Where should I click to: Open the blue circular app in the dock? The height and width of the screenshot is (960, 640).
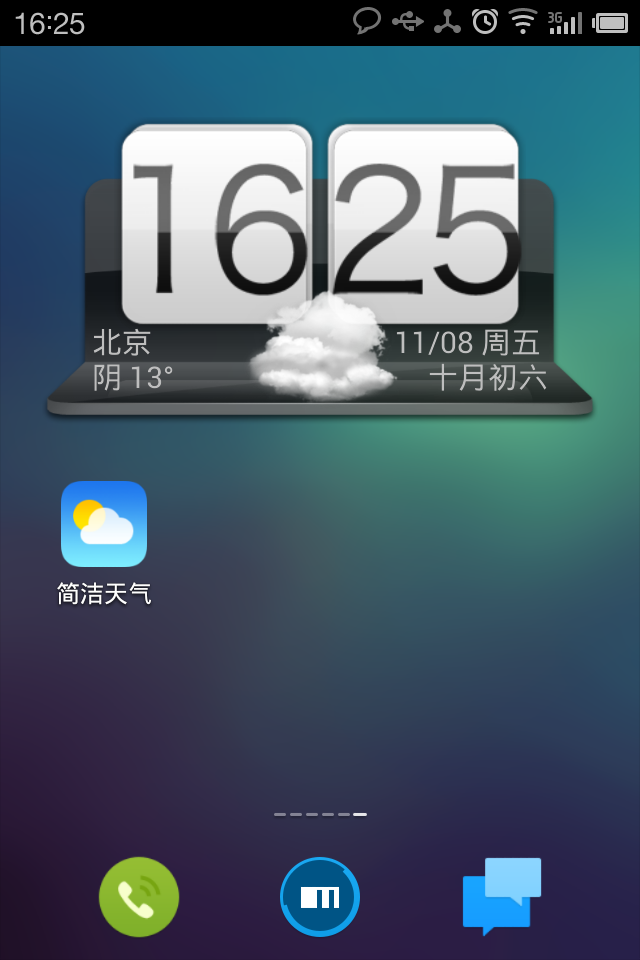coord(320,897)
